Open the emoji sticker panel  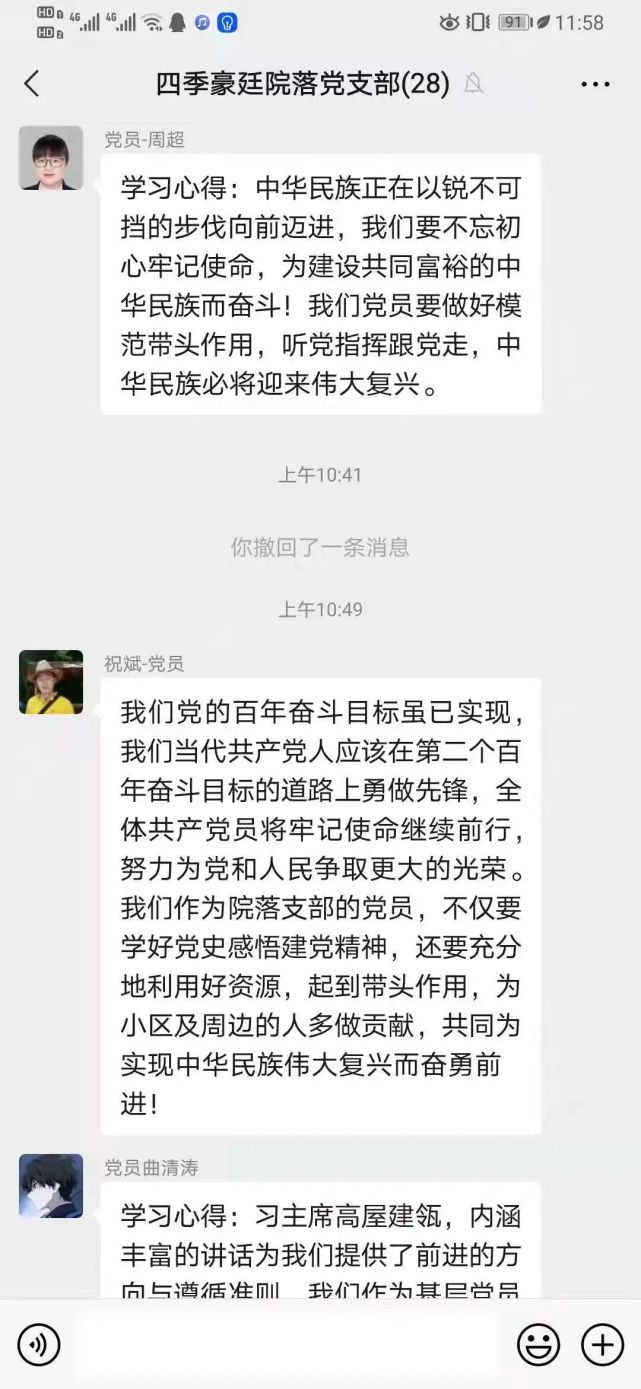(538, 1345)
